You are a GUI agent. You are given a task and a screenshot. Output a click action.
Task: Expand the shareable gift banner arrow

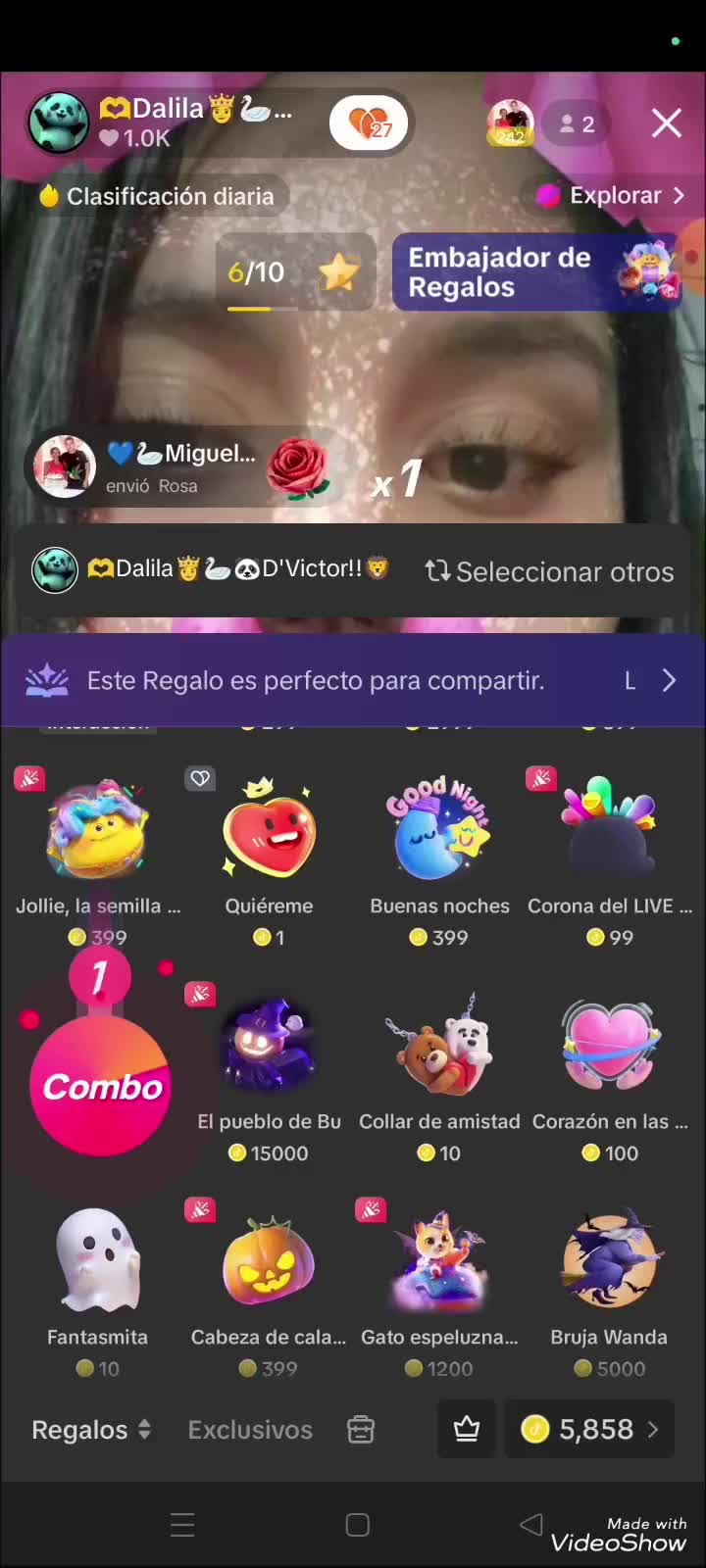(669, 680)
